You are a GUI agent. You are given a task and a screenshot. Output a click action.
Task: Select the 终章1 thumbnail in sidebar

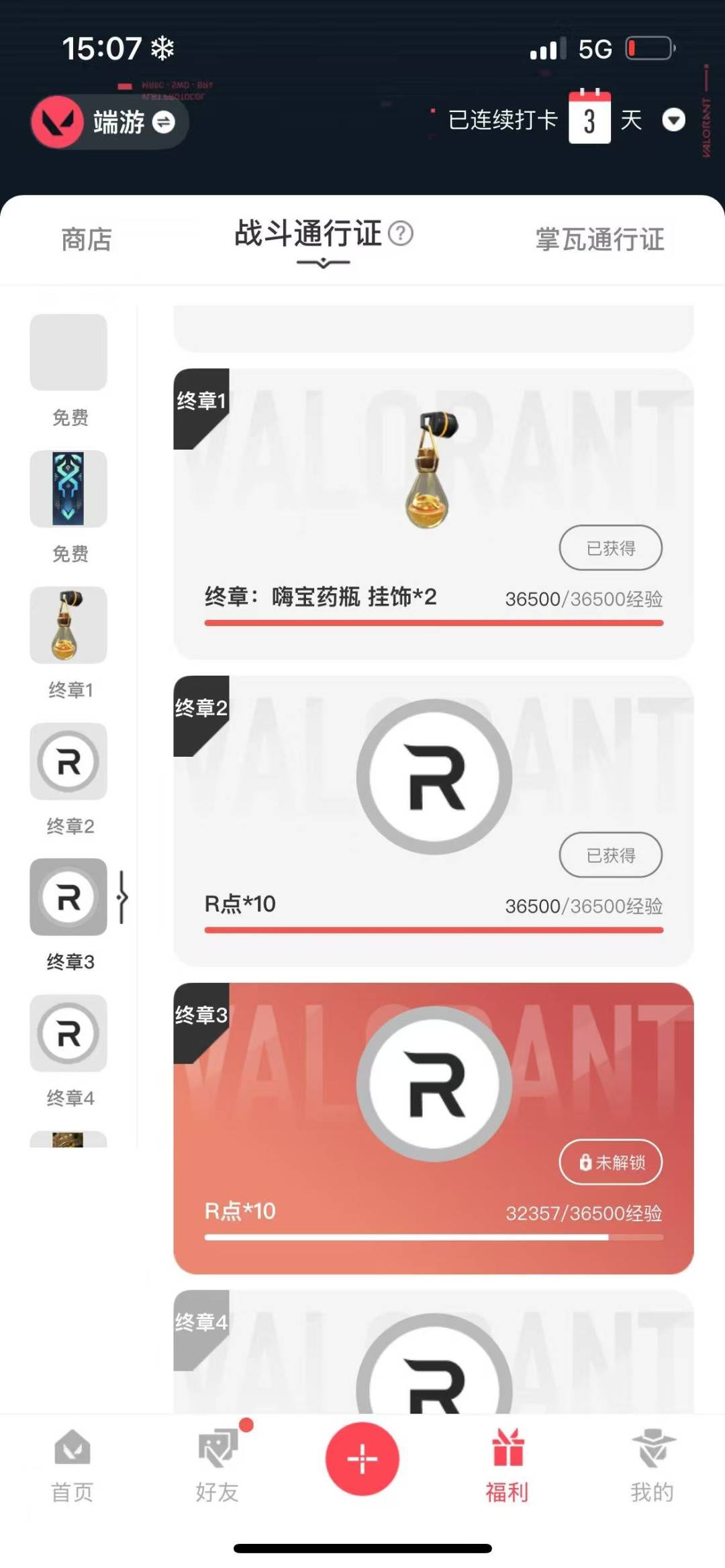68,625
